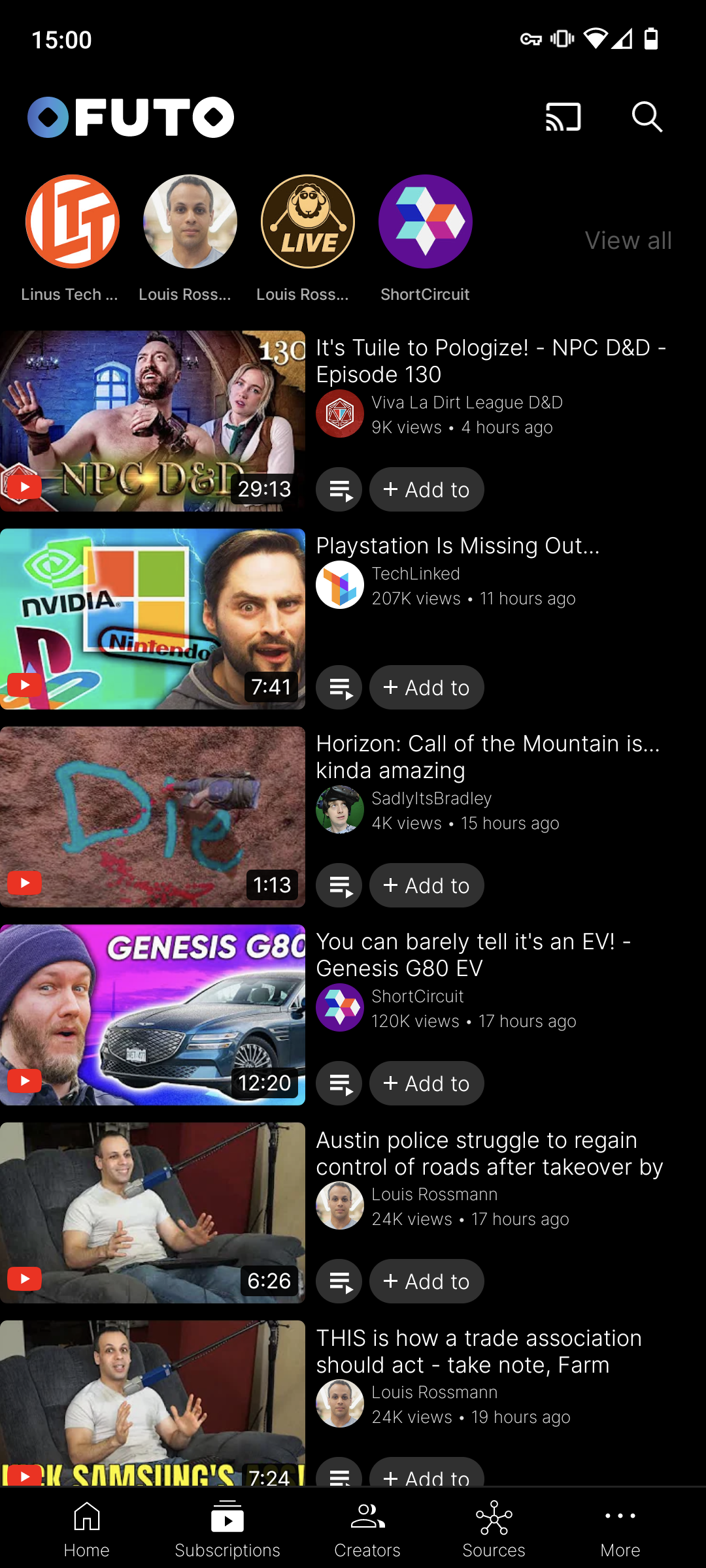
Task: Open the Sources tab
Action: tap(494, 1529)
